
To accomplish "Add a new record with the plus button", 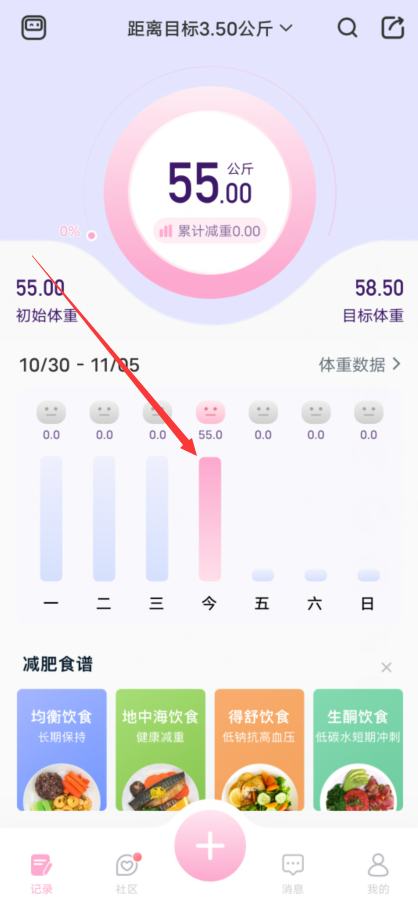I will coord(210,846).
